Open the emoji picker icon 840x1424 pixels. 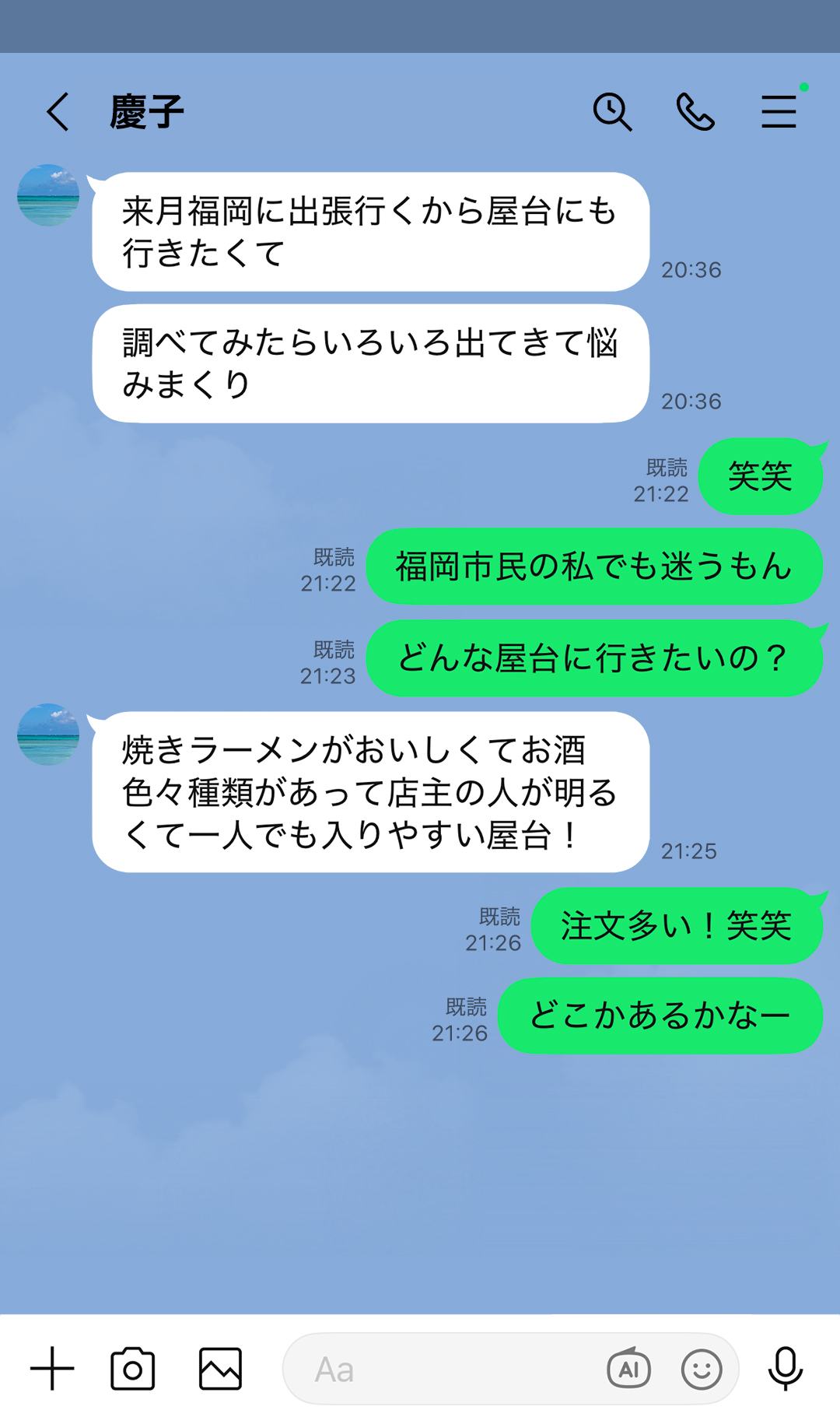[x=701, y=1368]
